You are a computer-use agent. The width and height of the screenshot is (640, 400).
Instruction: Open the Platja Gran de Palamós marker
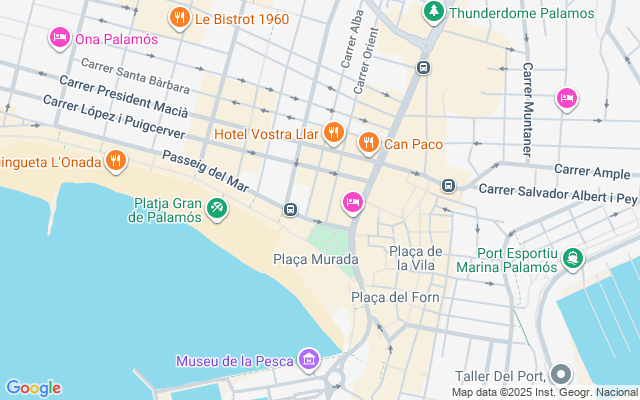pyautogui.click(x=217, y=209)
